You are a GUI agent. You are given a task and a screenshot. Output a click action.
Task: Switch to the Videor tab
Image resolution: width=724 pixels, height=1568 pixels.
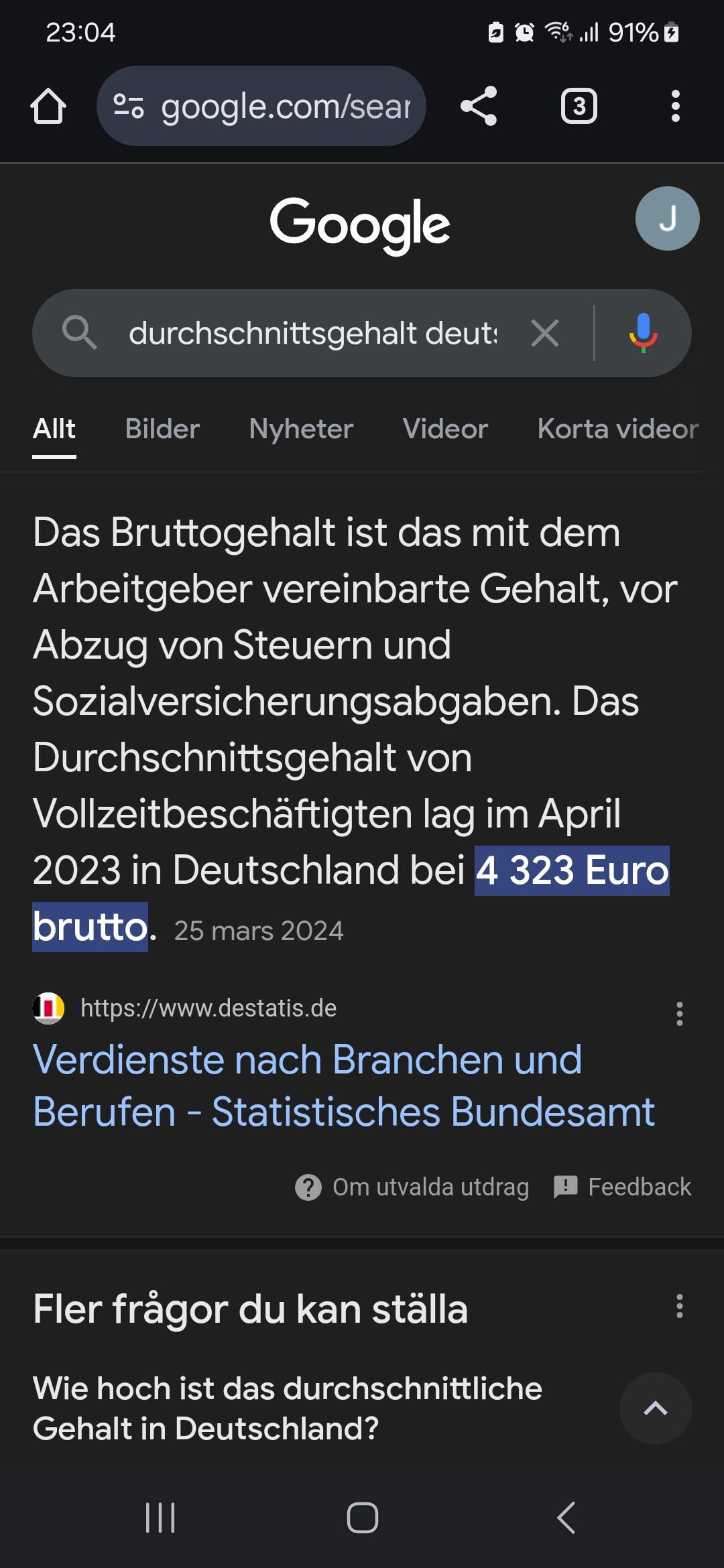click(445, 429)
